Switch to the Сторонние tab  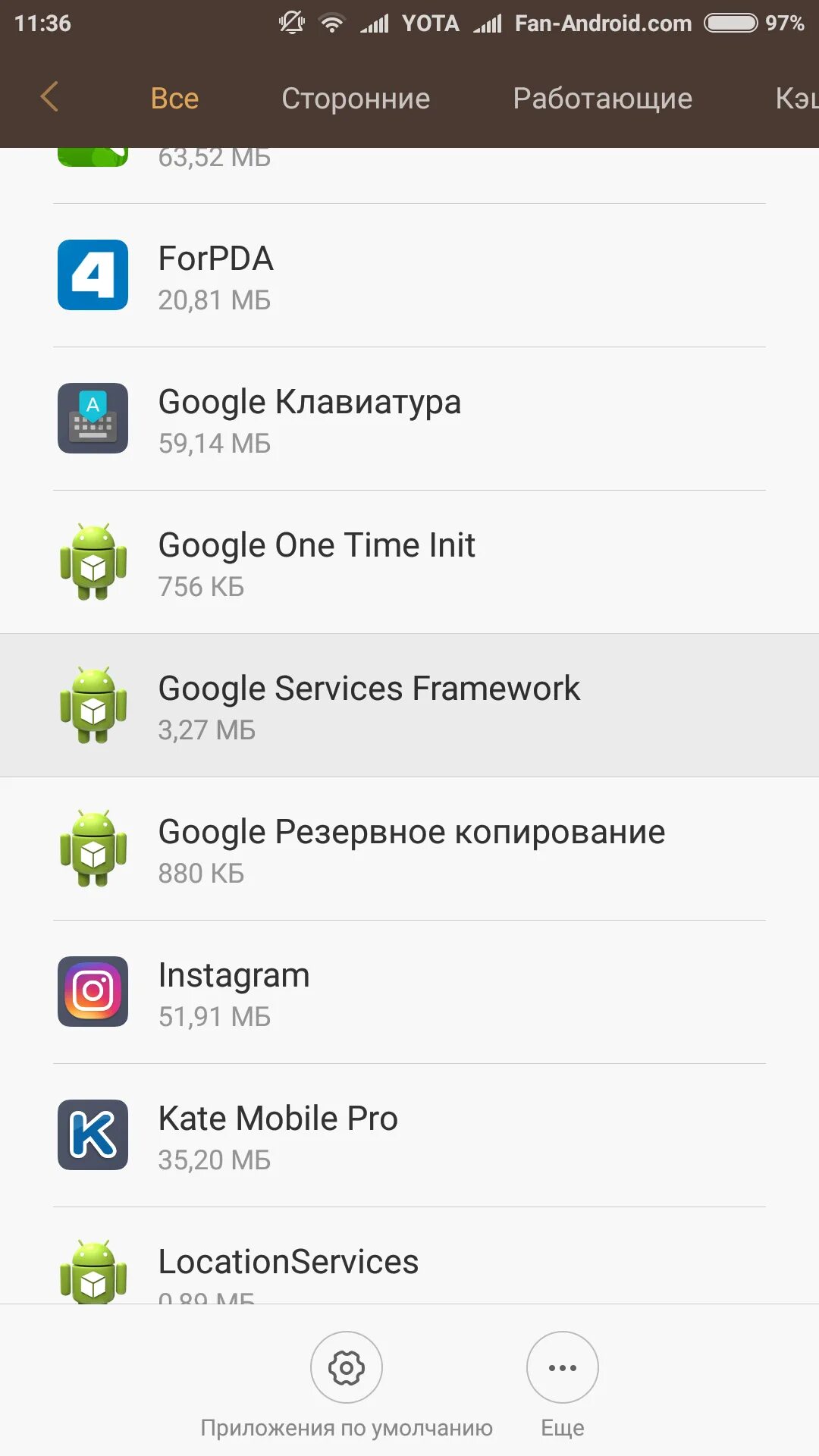[x=356, y=99]
